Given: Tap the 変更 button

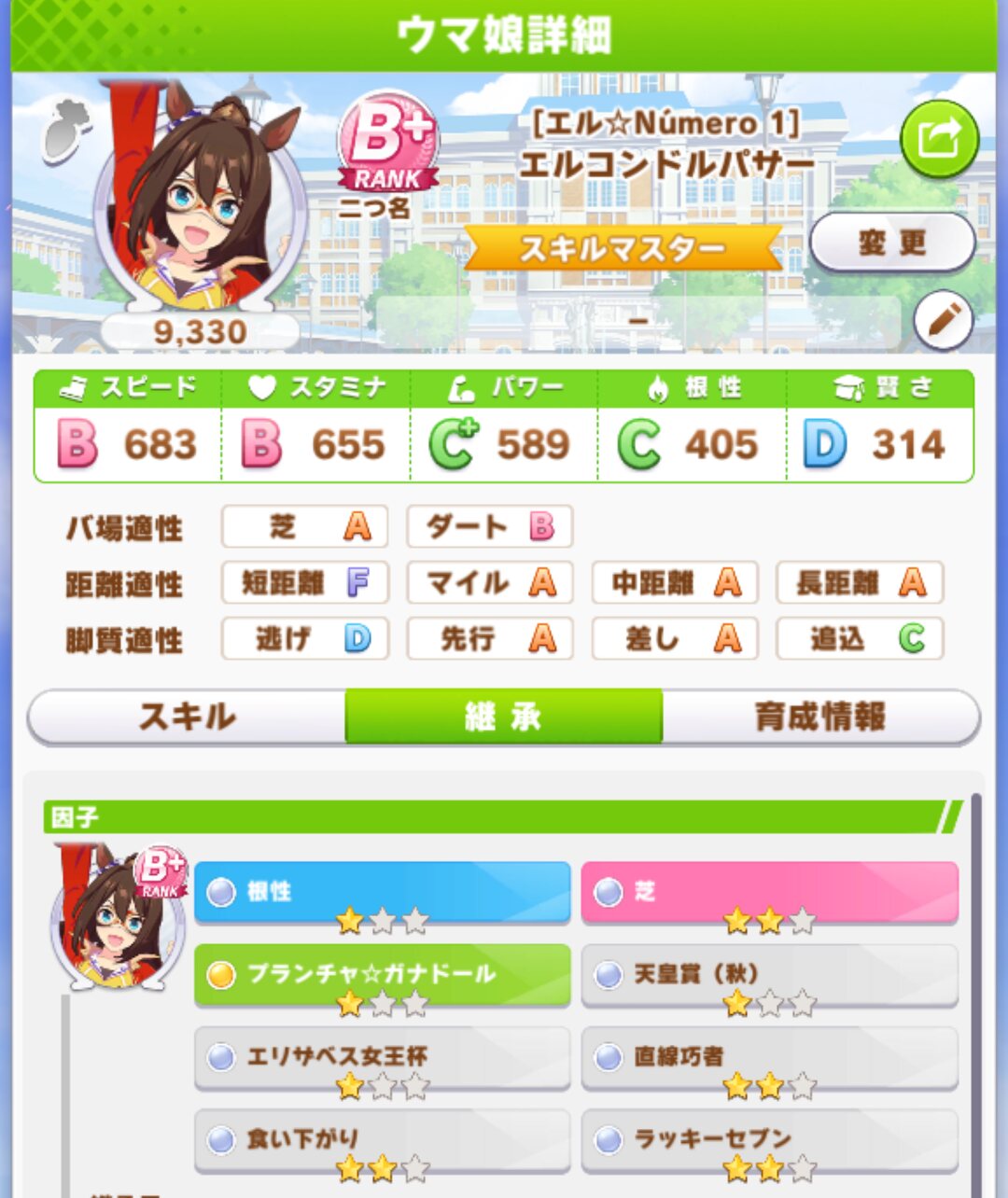Looking at the screenshot, I should coord(892,244).
